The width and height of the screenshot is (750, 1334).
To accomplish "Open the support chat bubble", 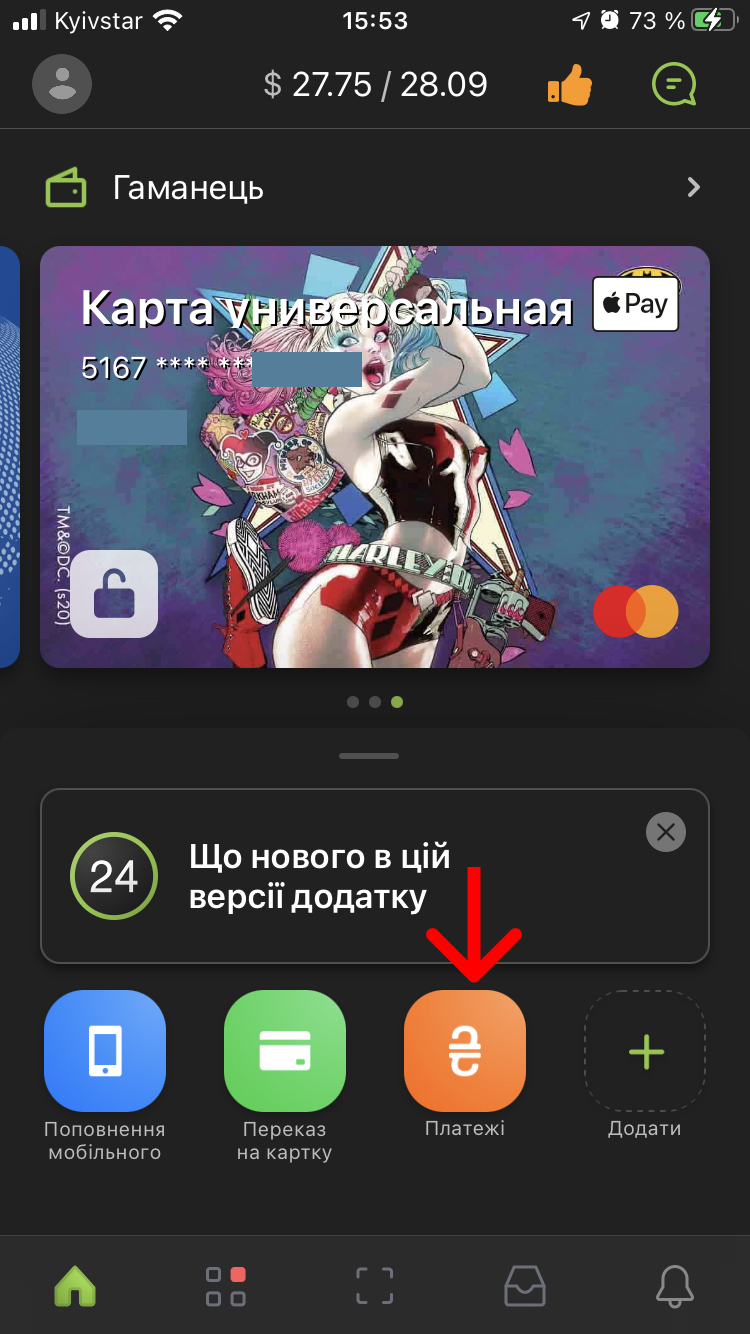I will 673,85.
